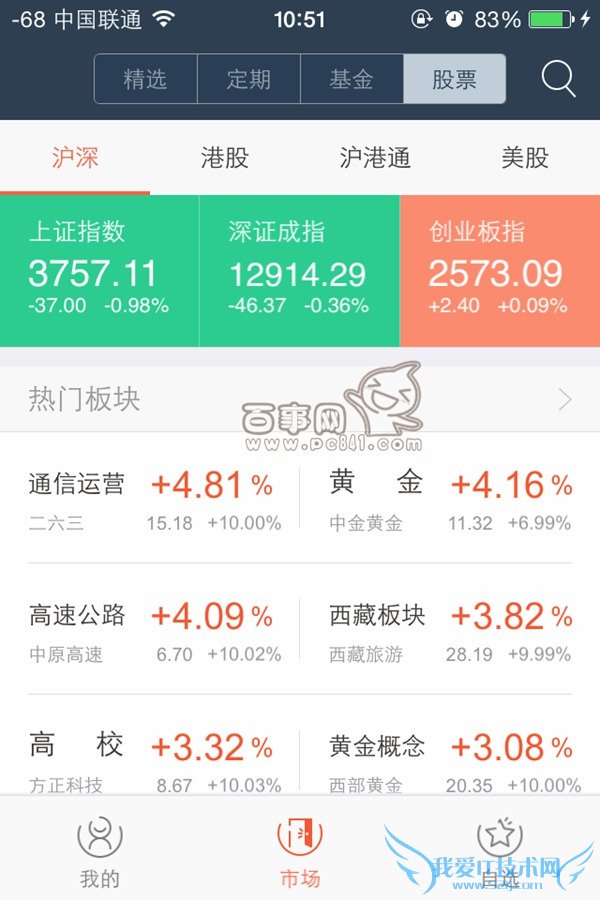The image size is (600, 900).
Task: Switch to the 精选 segment
Action: 146,79
